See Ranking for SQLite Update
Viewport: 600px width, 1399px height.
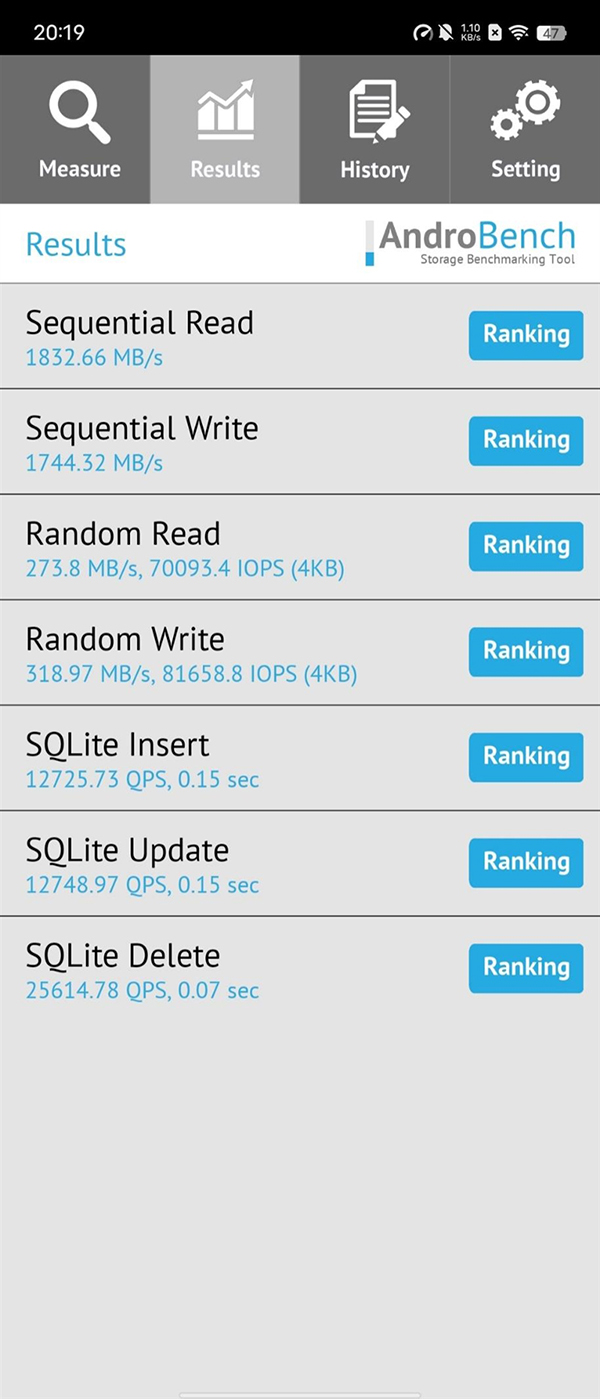pyautogui.click(x=526, y=862)
